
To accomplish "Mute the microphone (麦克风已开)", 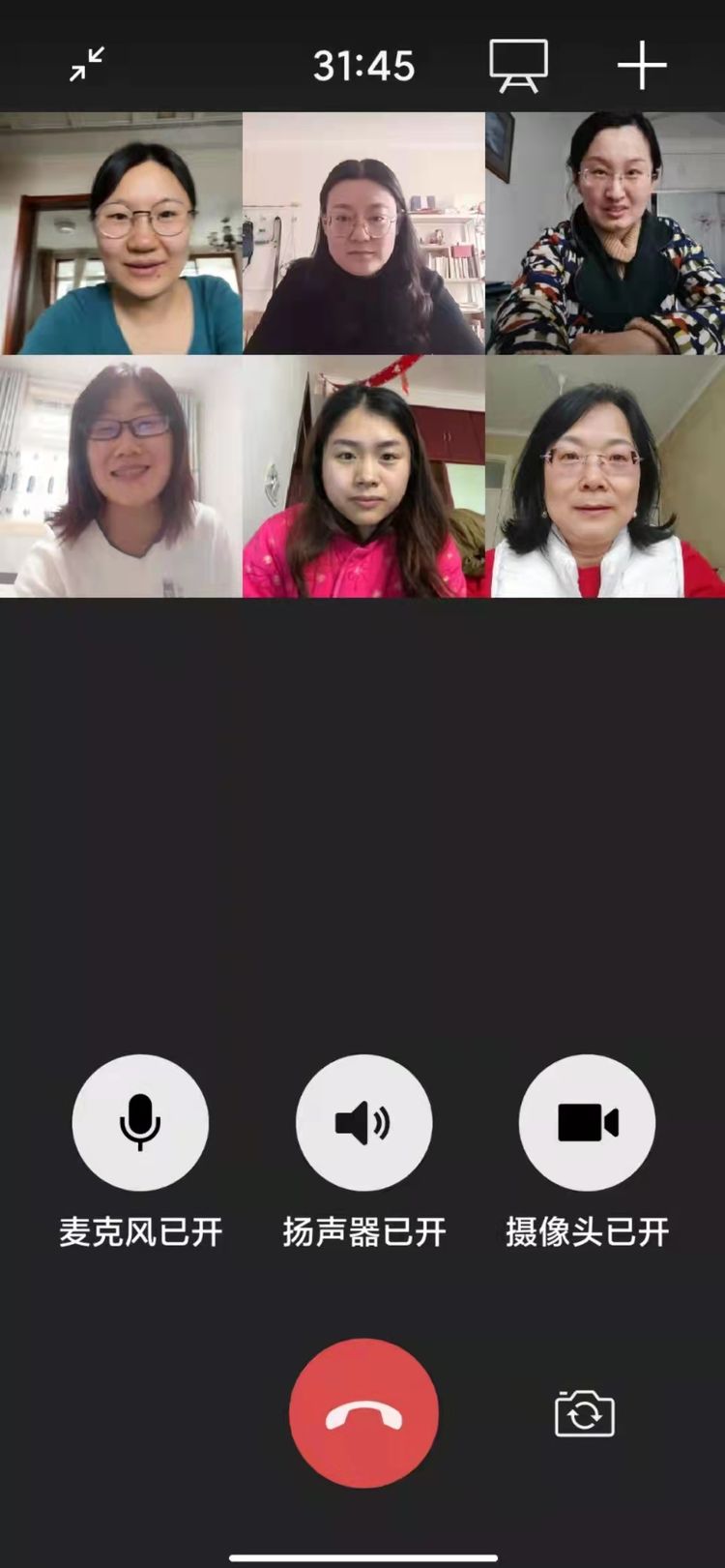I will pos(140,1122).
